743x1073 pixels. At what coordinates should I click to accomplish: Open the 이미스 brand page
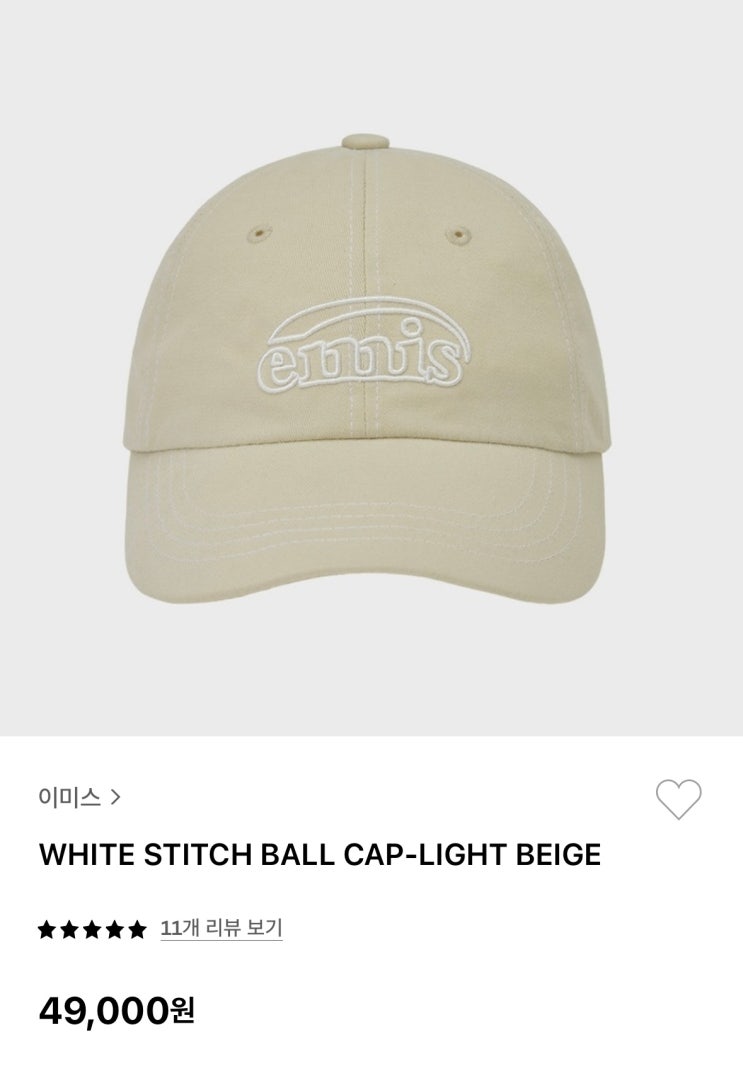[x=79, y=797]
